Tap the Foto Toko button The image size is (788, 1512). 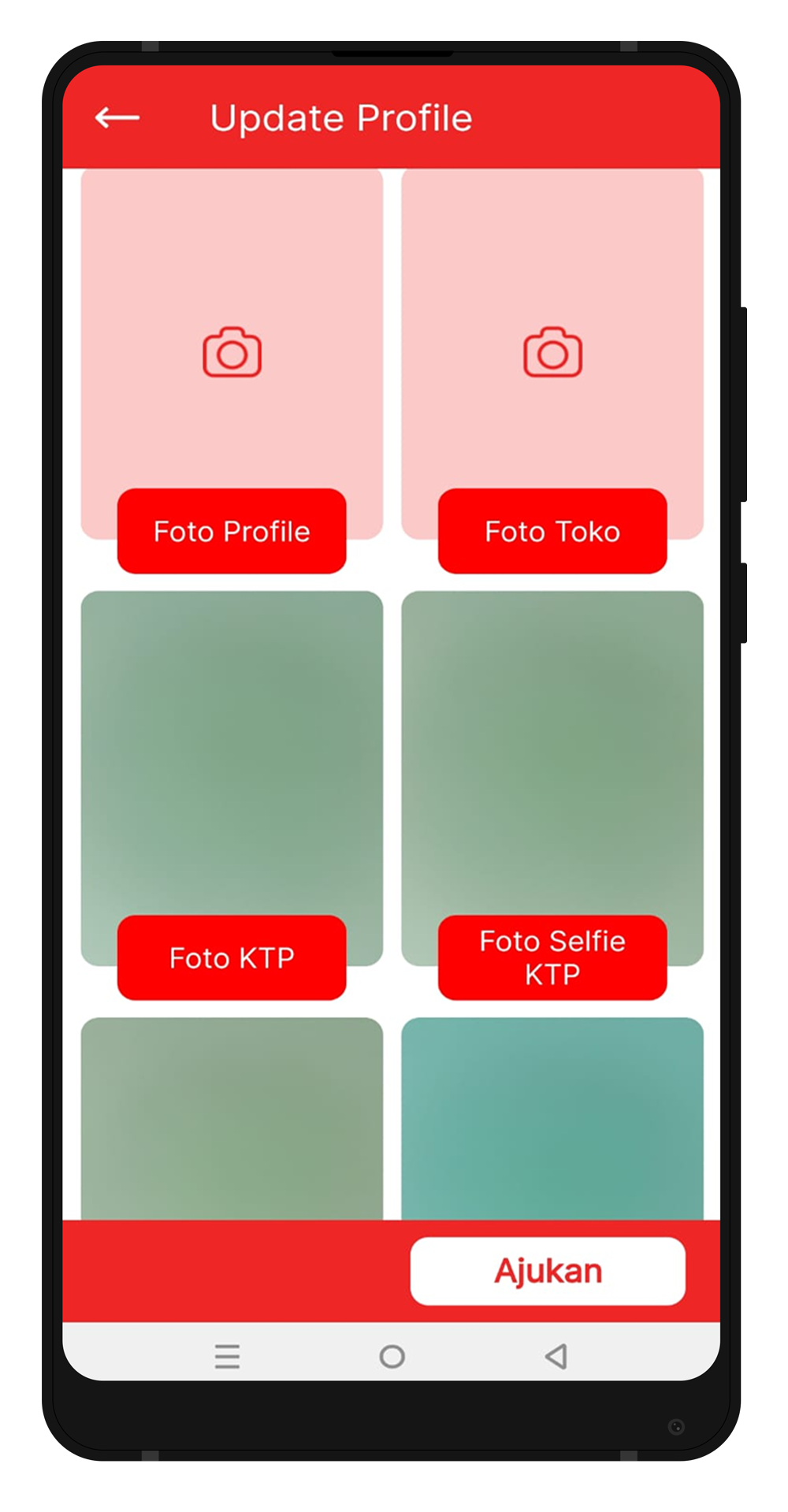coord(552,531)
